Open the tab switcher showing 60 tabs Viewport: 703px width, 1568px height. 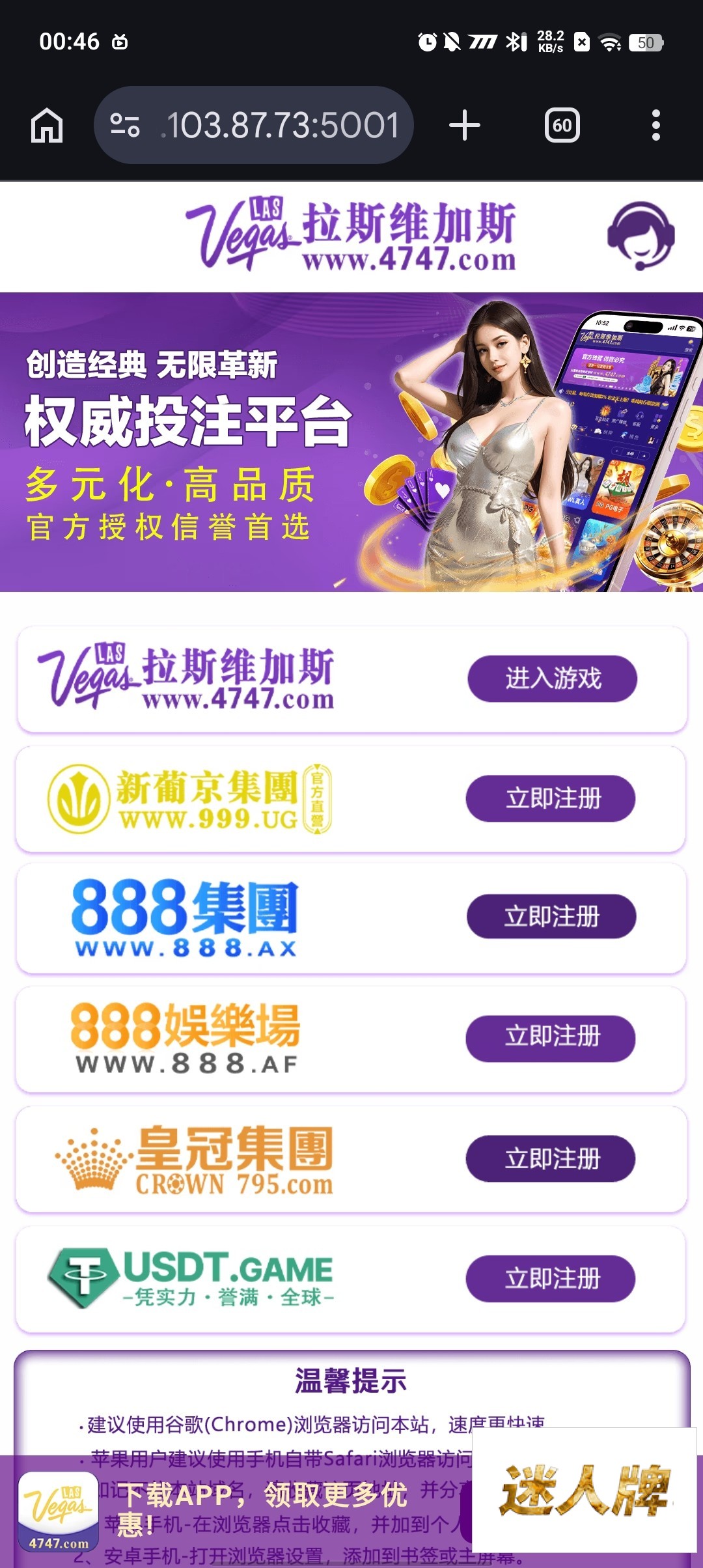562,125
